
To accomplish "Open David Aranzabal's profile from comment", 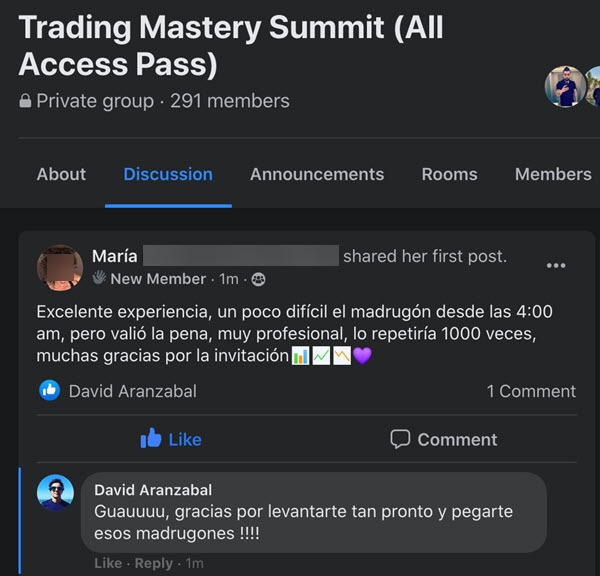I will click(153, 490).
